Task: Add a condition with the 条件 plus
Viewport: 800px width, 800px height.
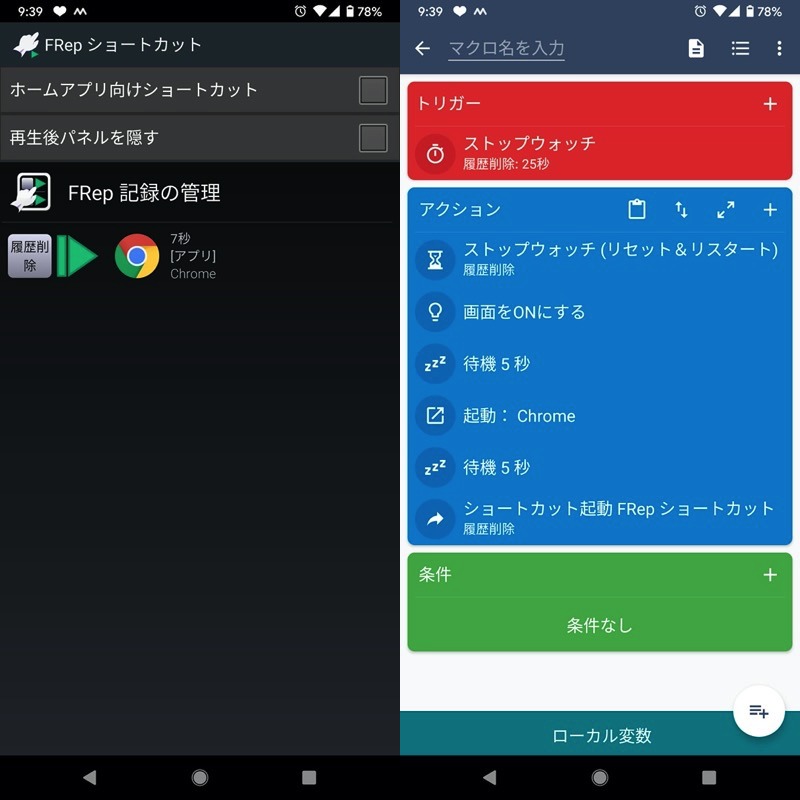Action: tap(770, 575)
